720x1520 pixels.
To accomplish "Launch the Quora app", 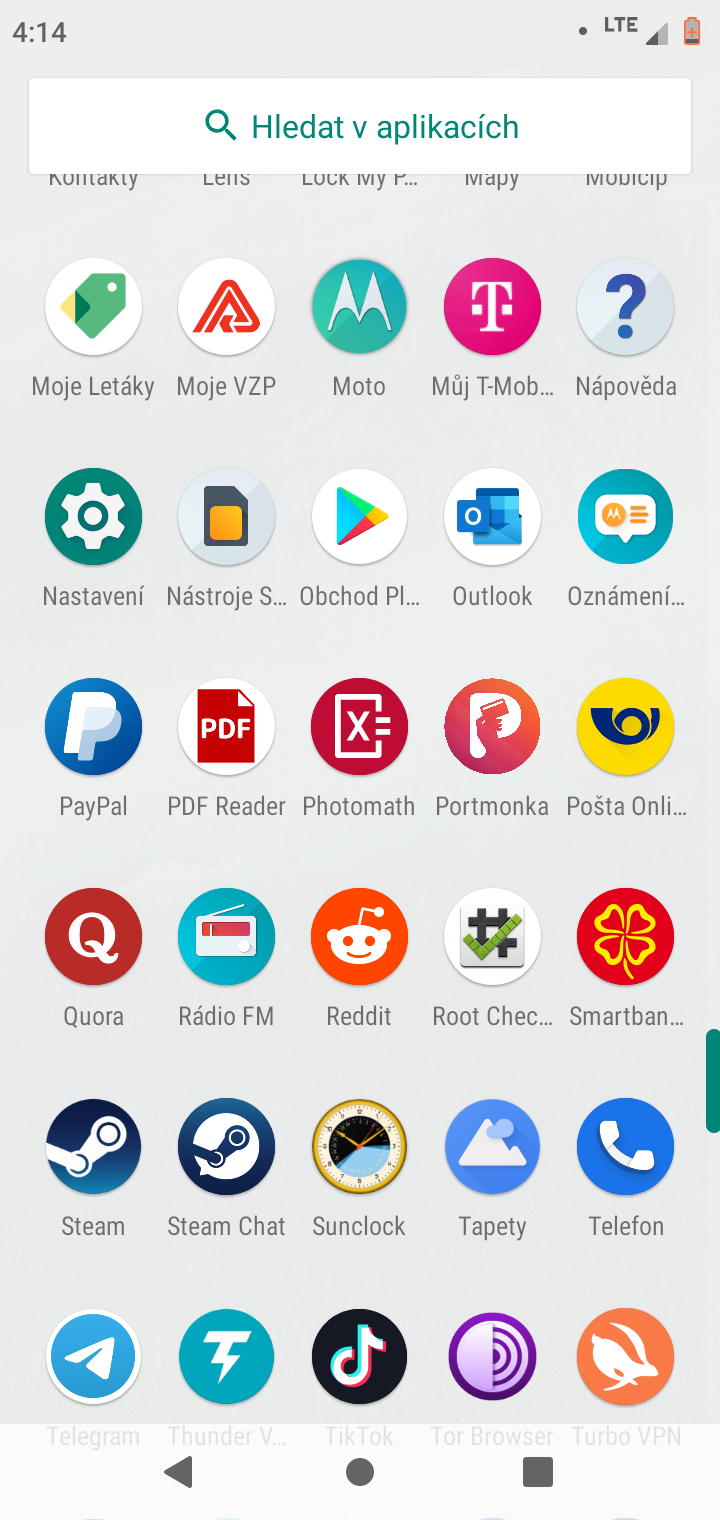I will (x=93, y=937).
